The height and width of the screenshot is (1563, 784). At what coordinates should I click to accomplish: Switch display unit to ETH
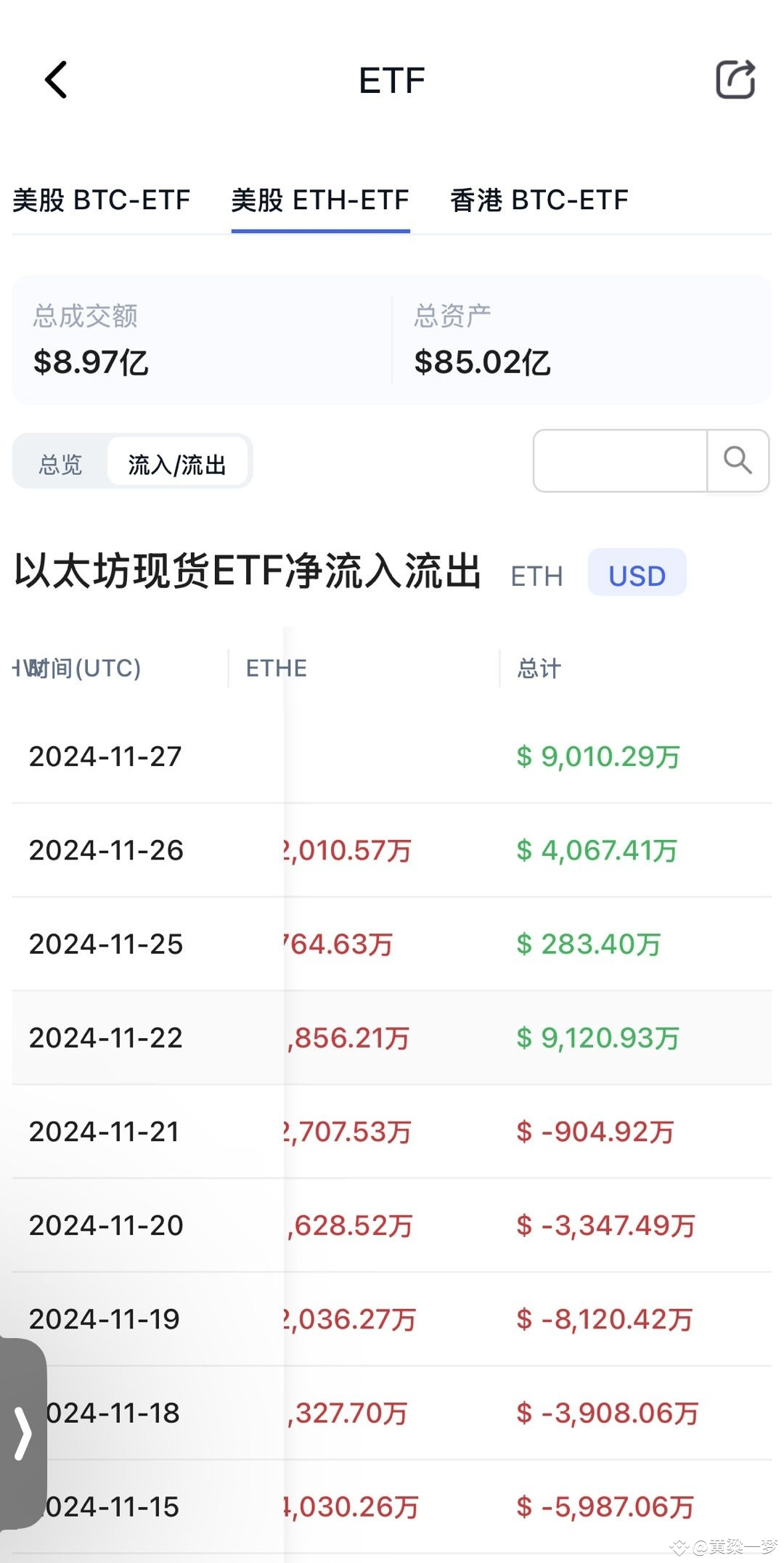(x=536, y=575)
